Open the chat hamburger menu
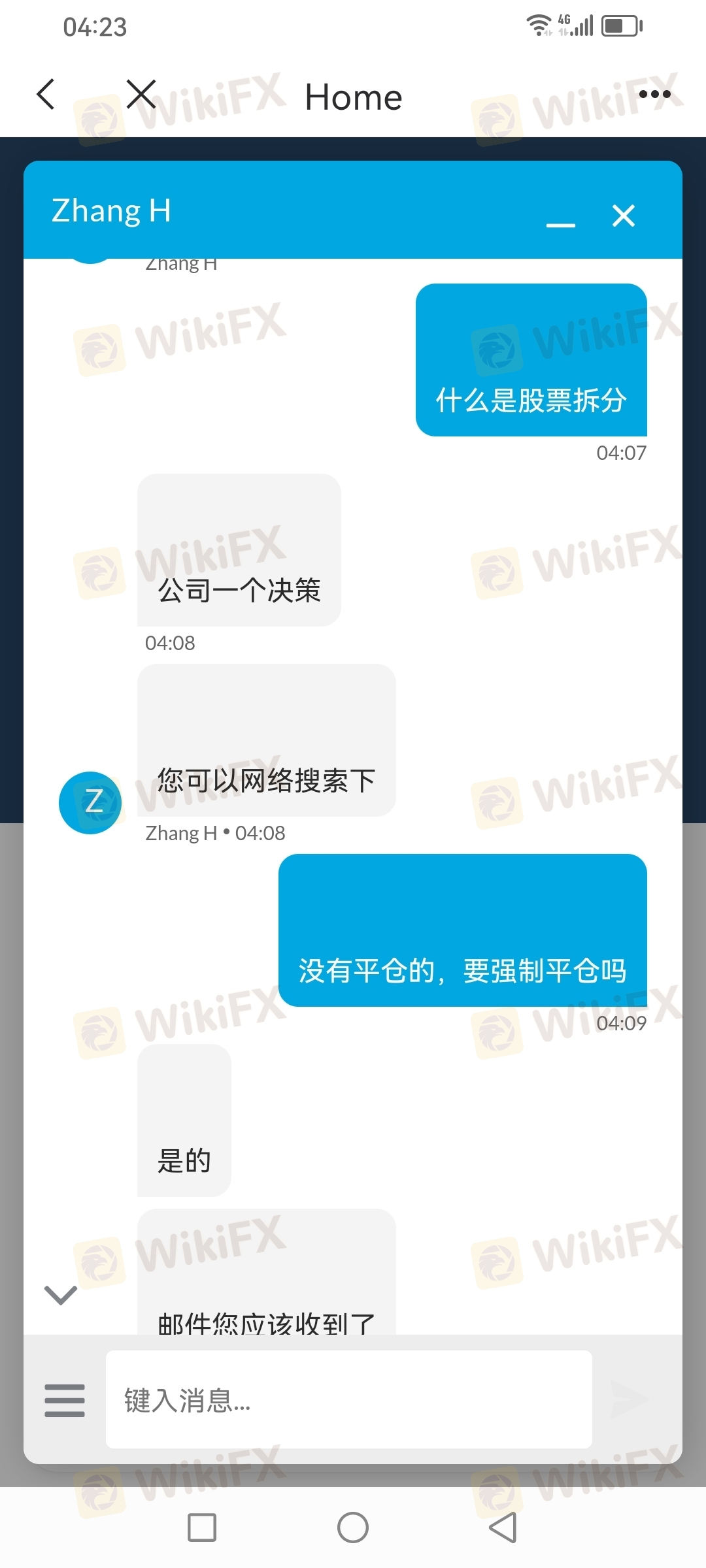The width and height of the screenshot is (706, 1568). click(65, 1400)
